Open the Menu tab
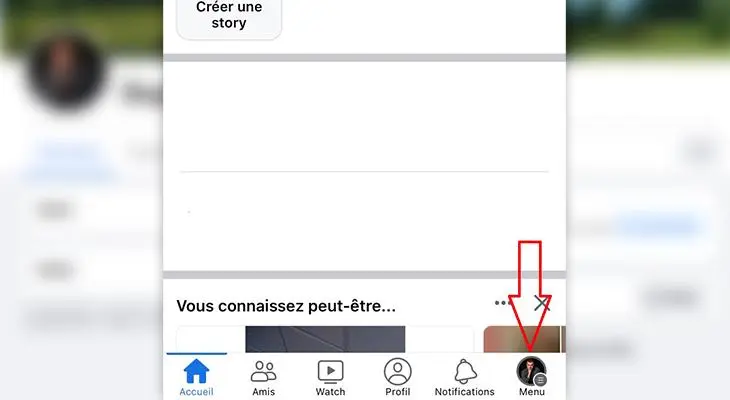730x400 pixels. (x=531, y=377)
